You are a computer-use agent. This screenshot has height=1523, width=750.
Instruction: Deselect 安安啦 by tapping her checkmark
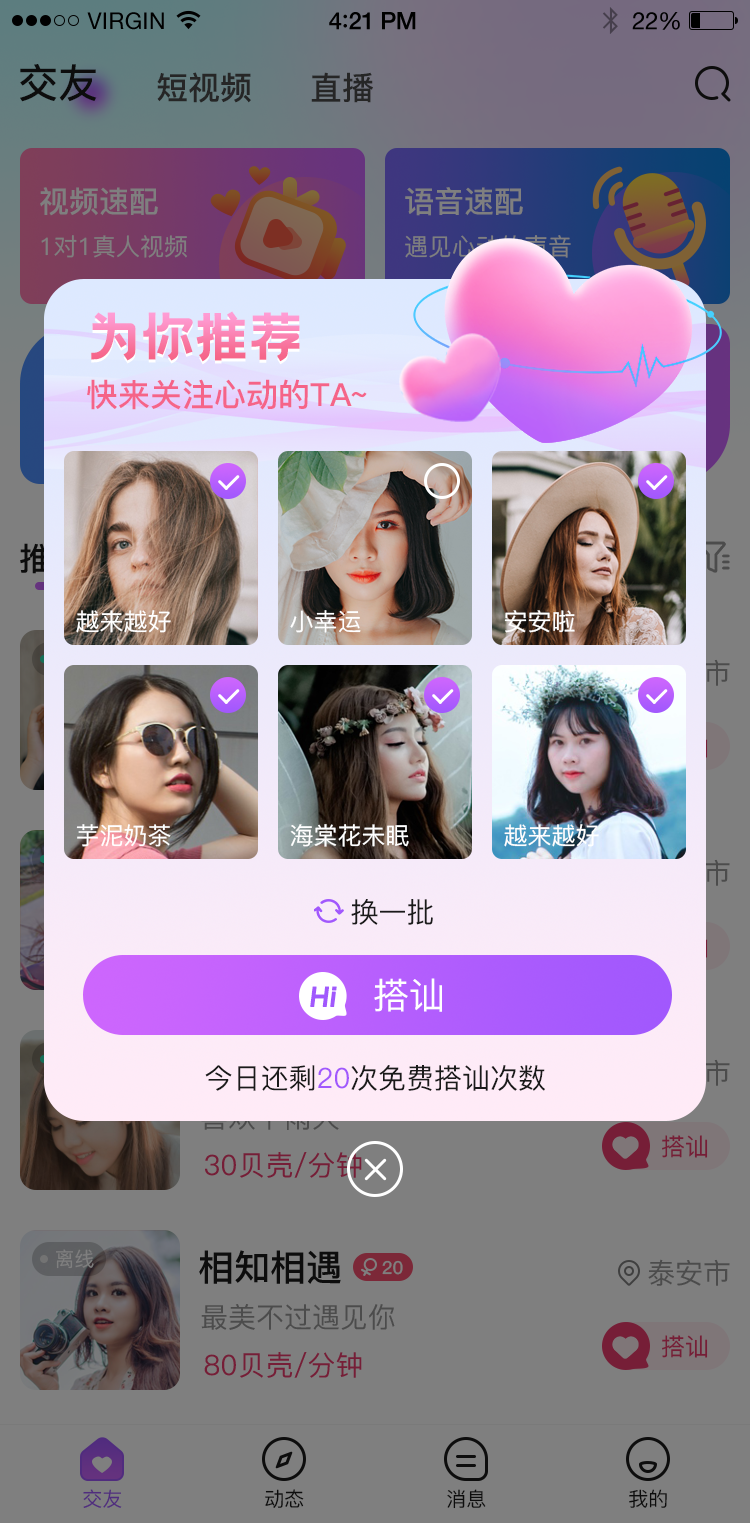click(656, 481)
